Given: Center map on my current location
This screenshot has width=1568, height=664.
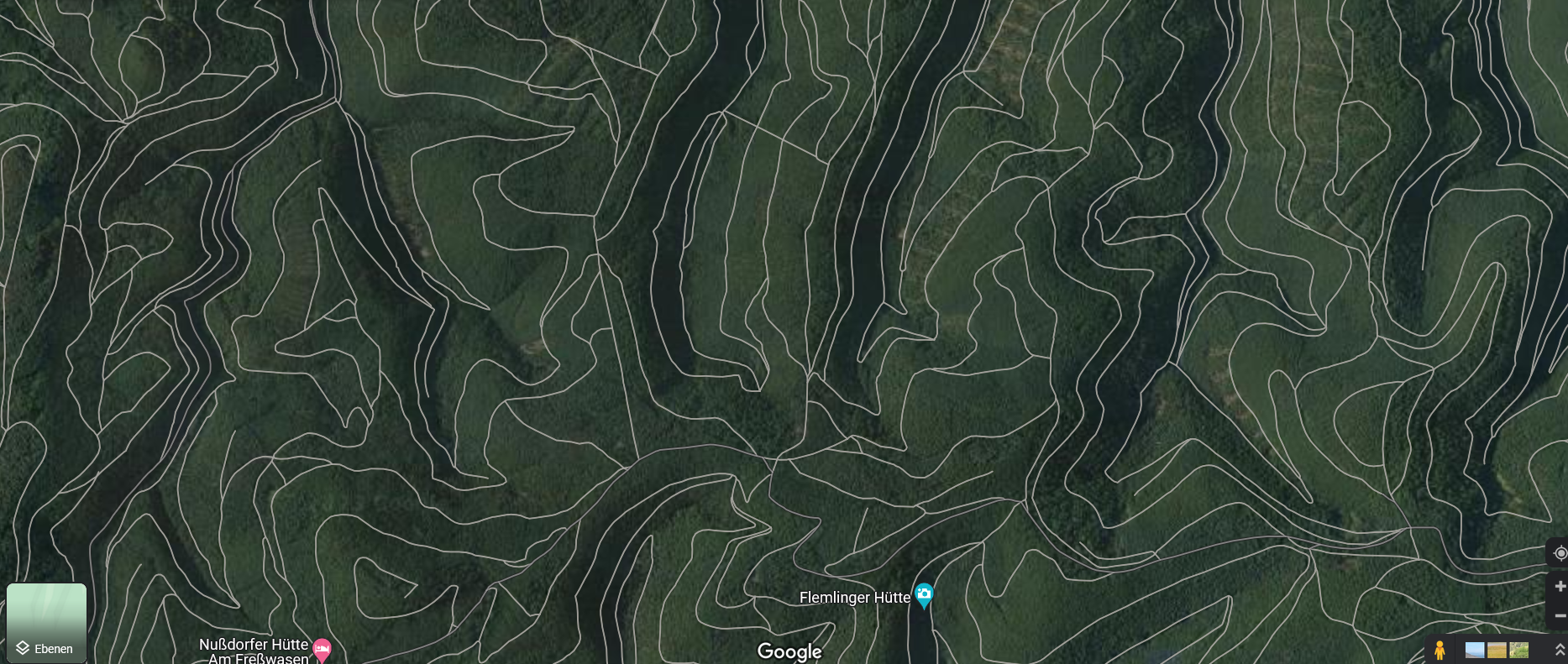Looking at the screenshot, I should click(x=1560, y=553).
